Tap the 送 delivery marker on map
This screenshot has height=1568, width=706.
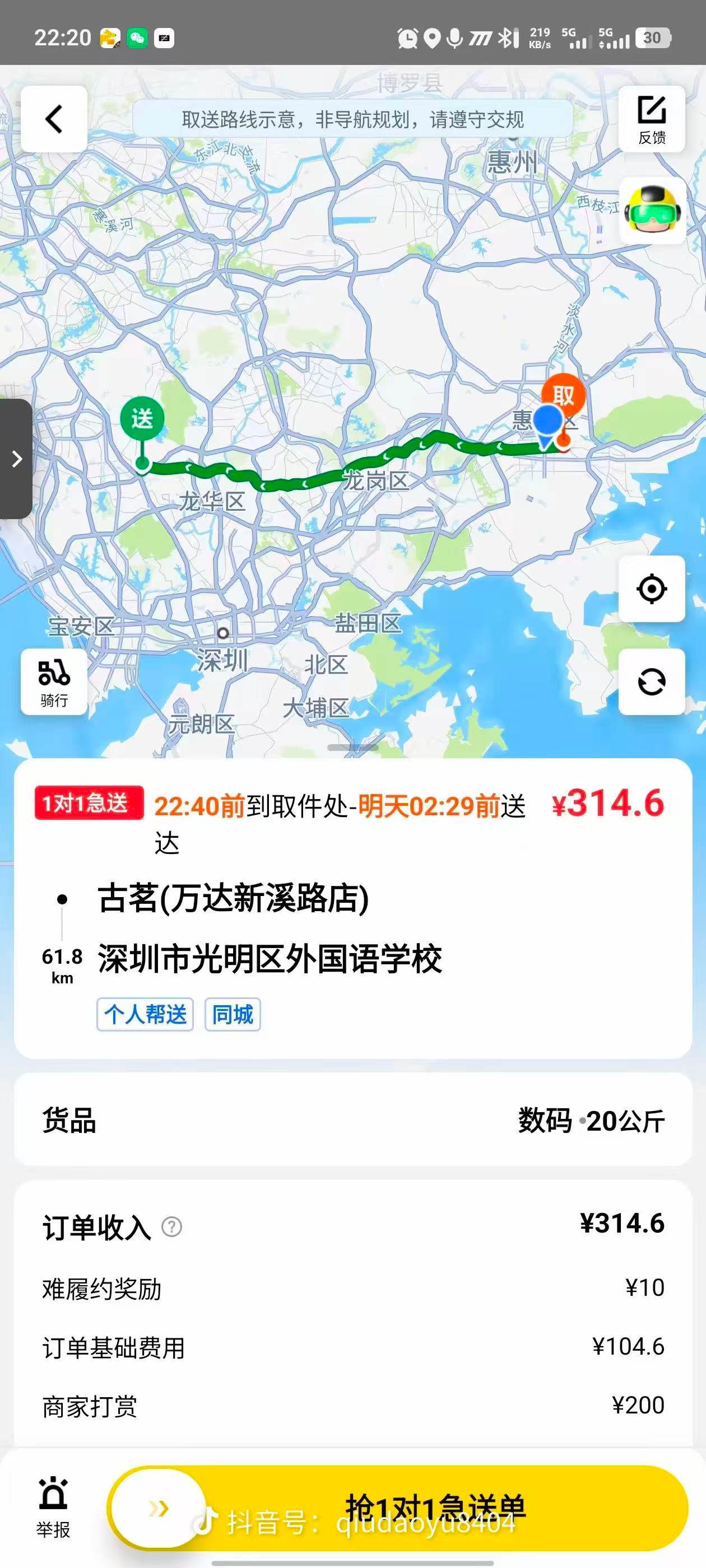(142, 419)
